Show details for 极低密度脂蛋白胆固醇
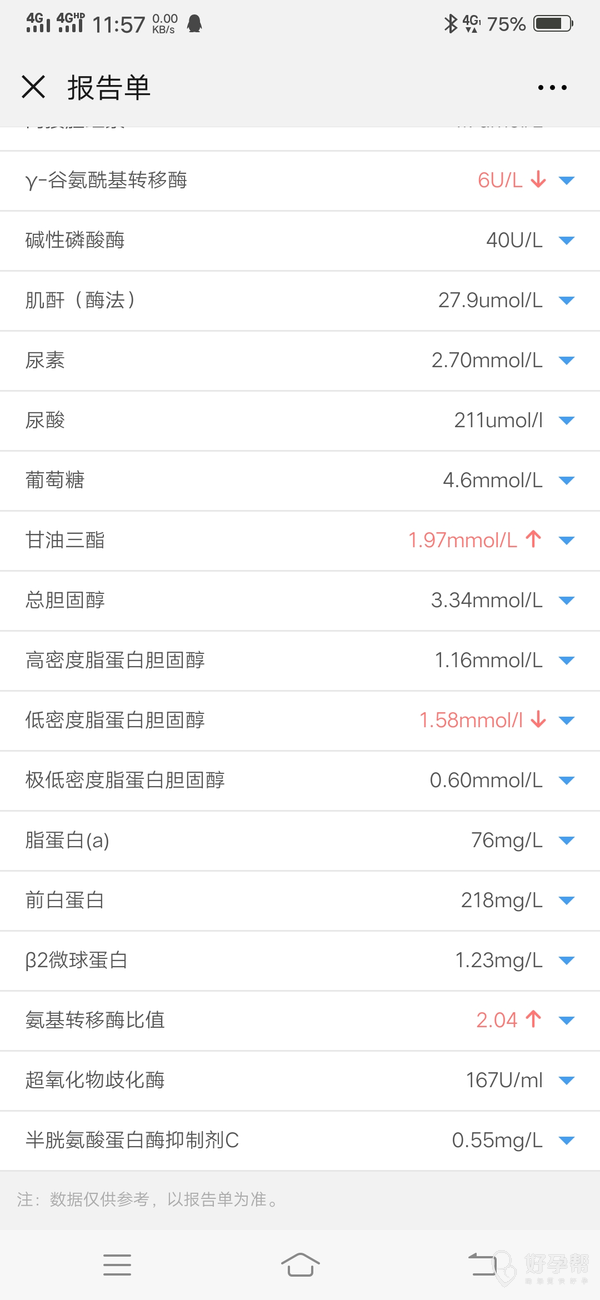 point(567,781)
